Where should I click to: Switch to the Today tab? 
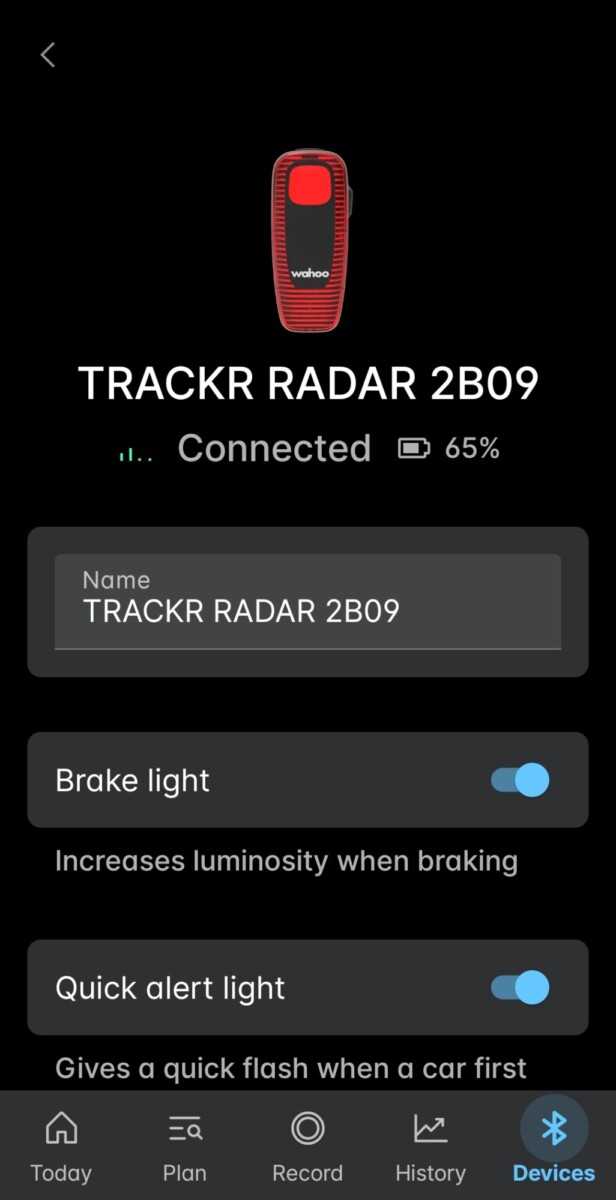pyautogui.click(x=61, y=1146)
